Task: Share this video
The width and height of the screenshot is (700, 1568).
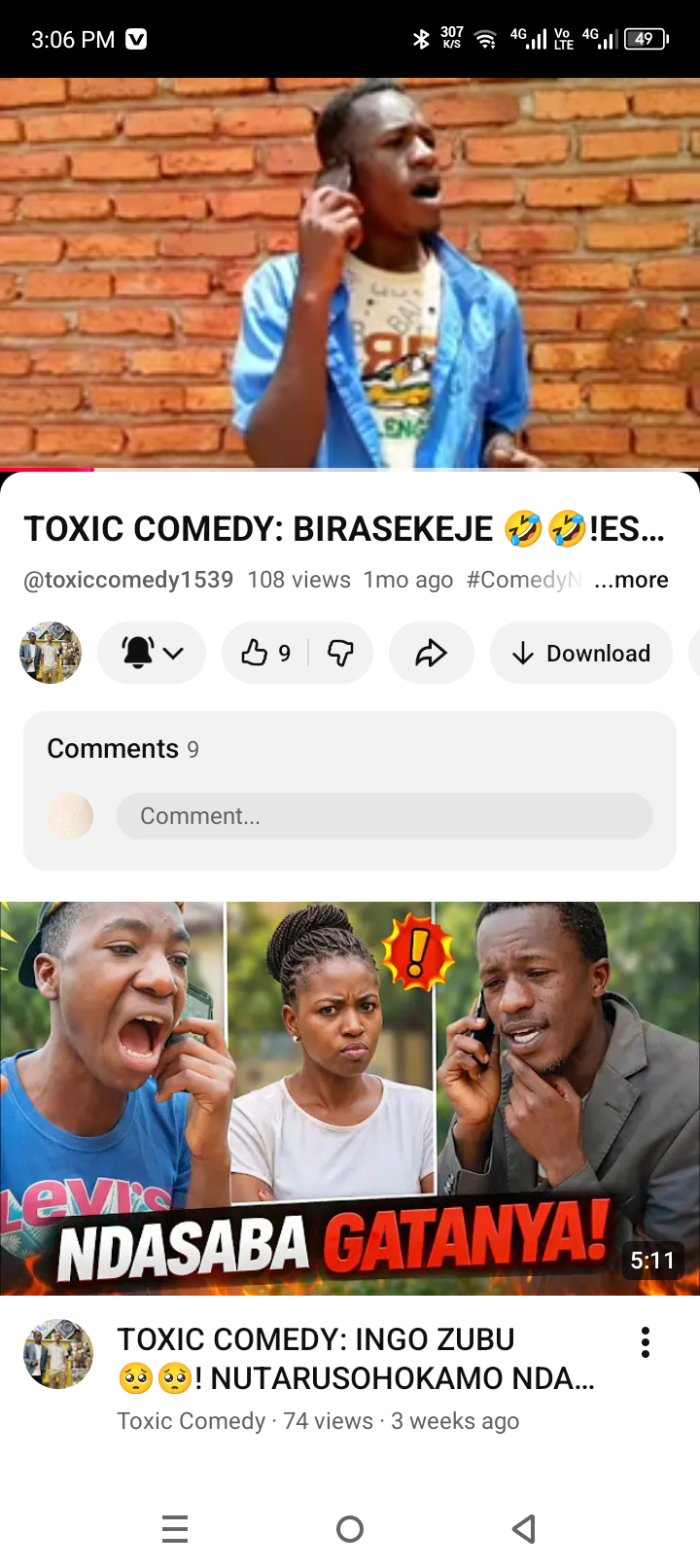Action: pyautogui.click(x=431, y=653)
